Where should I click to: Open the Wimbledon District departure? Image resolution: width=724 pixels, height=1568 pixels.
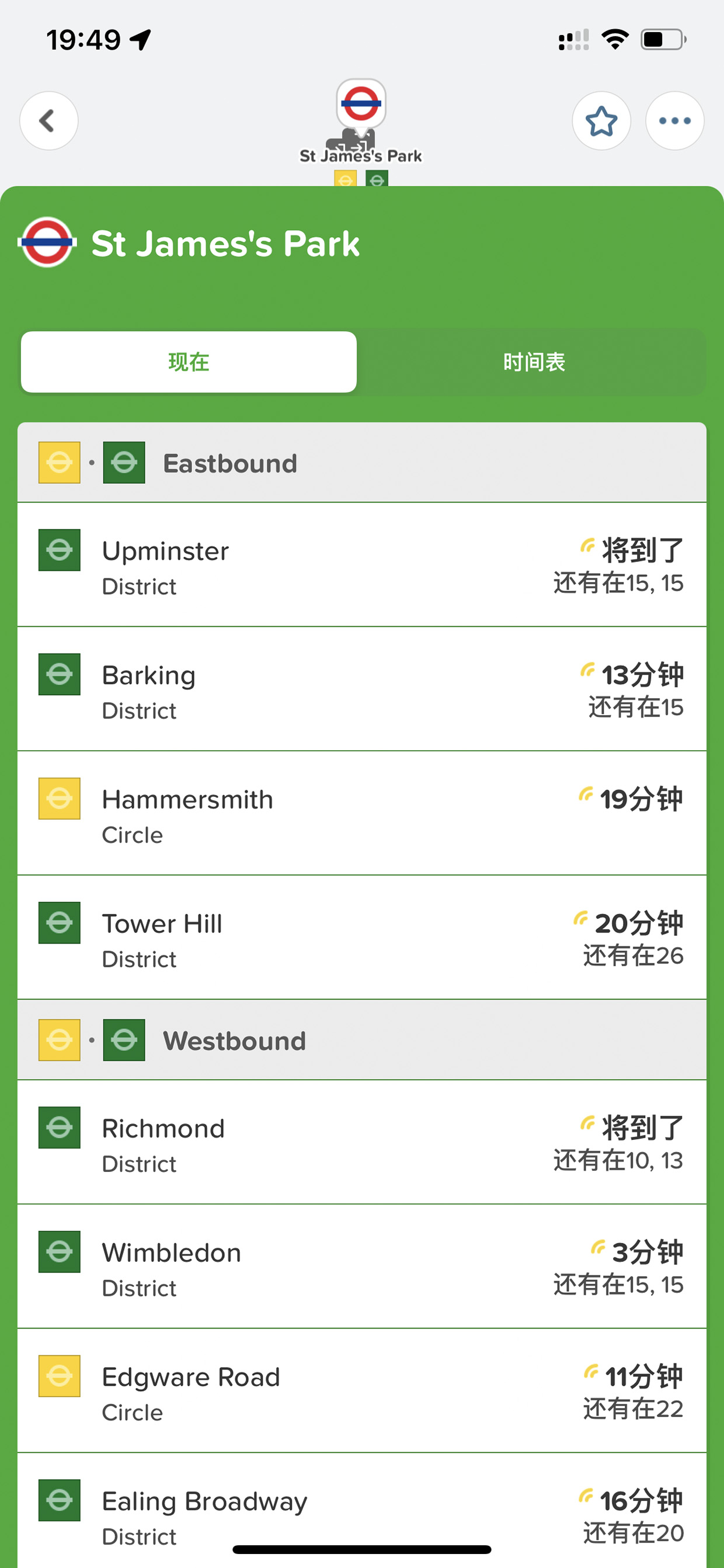click(x=362, y=1267)
